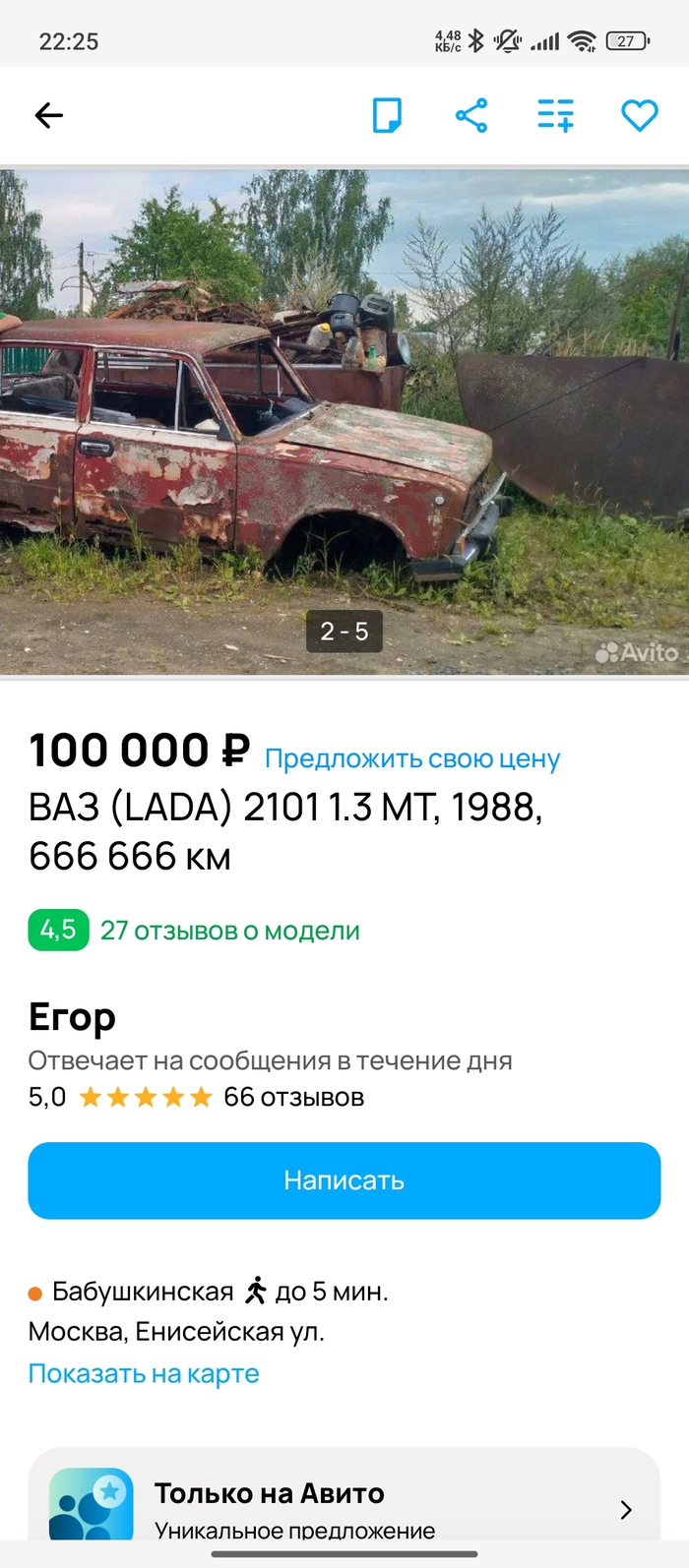Open 27 отзывов о модели reviews
The width and height of the screenshot is (689, 1568).
[x=229, y=931]
